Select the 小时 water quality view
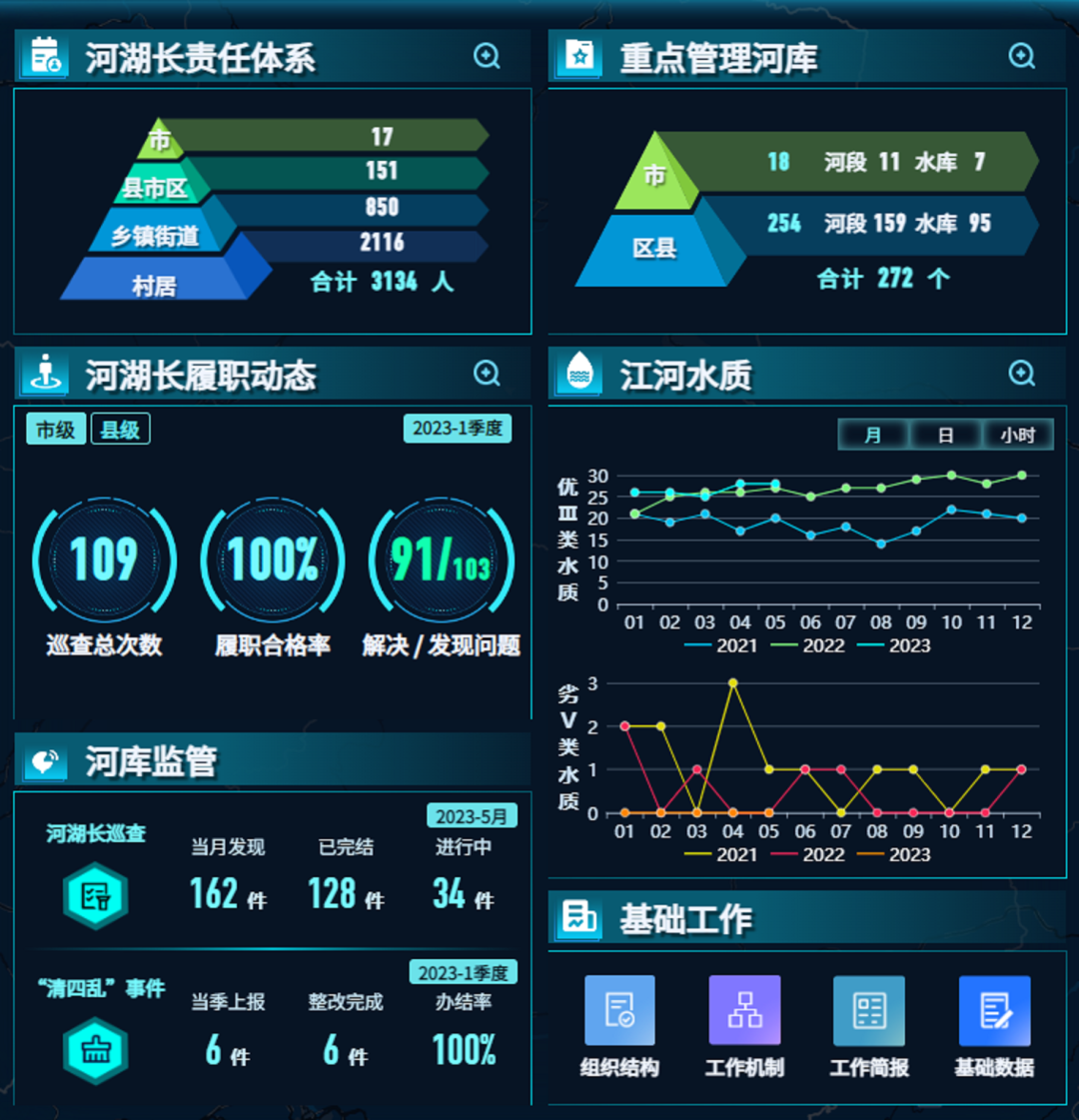 point(1017,435)
